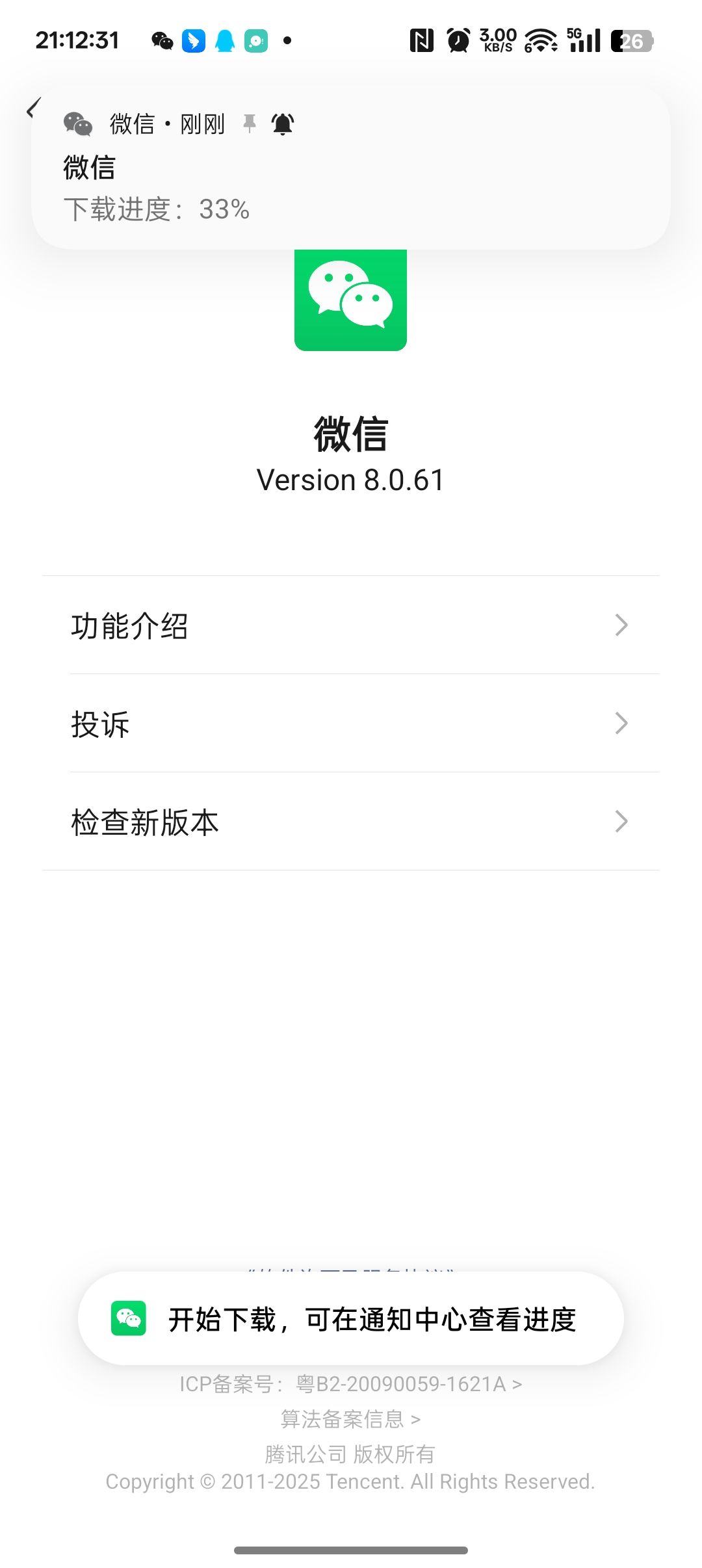The width and height of the screenshot is (702, 1568).
Task: Open the 投诉 complaint page
Action: (x=351, y=724)
